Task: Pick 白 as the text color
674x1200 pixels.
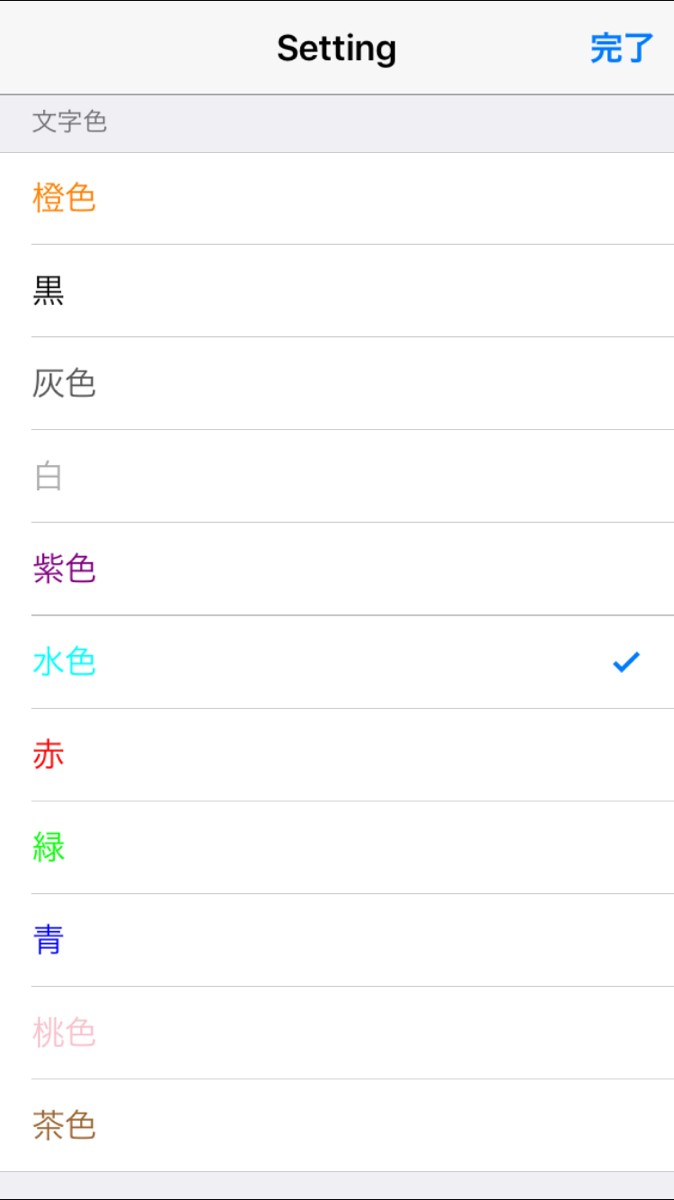Action: click(48, 476)
